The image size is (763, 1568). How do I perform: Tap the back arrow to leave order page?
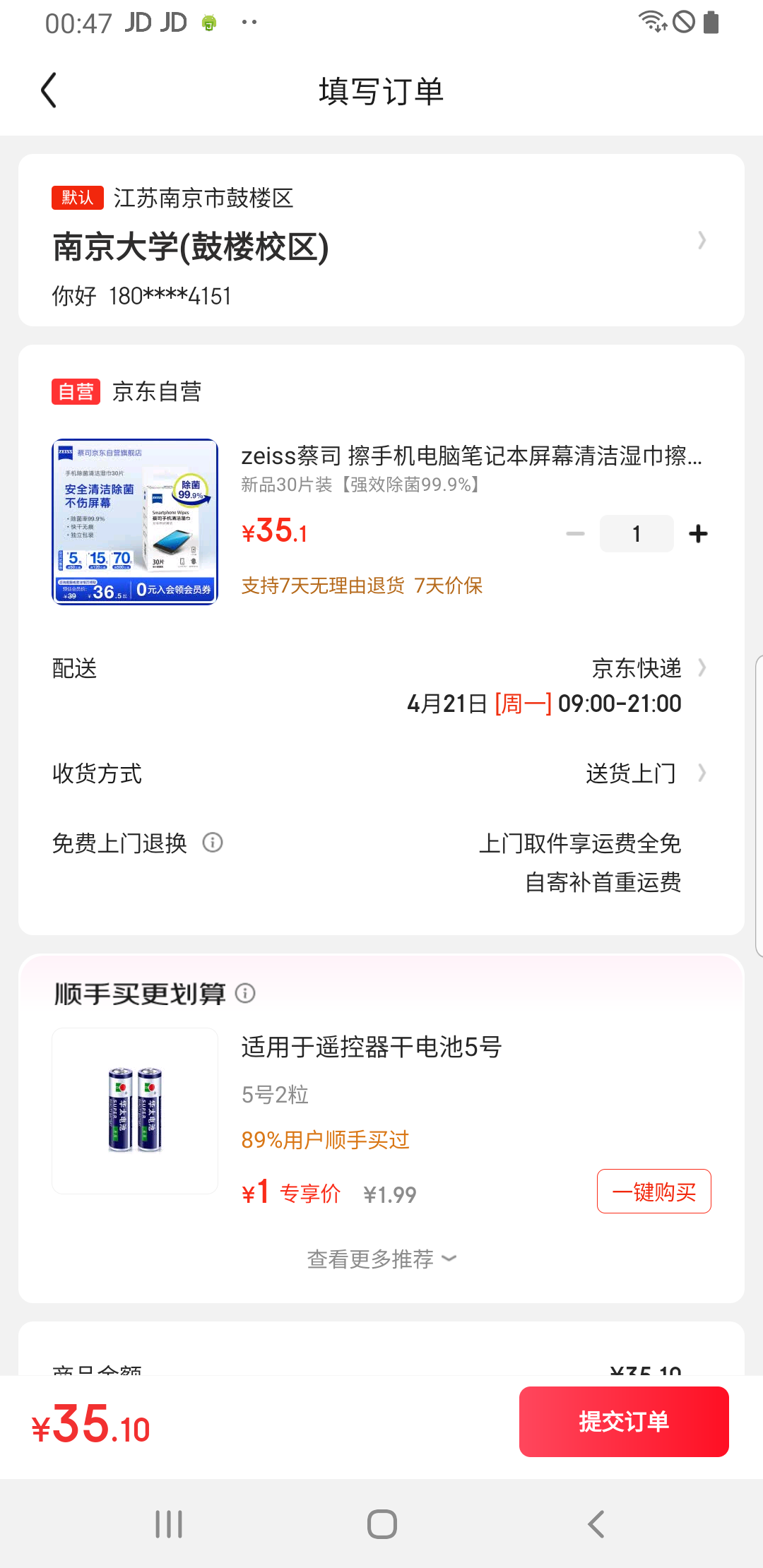48,90
